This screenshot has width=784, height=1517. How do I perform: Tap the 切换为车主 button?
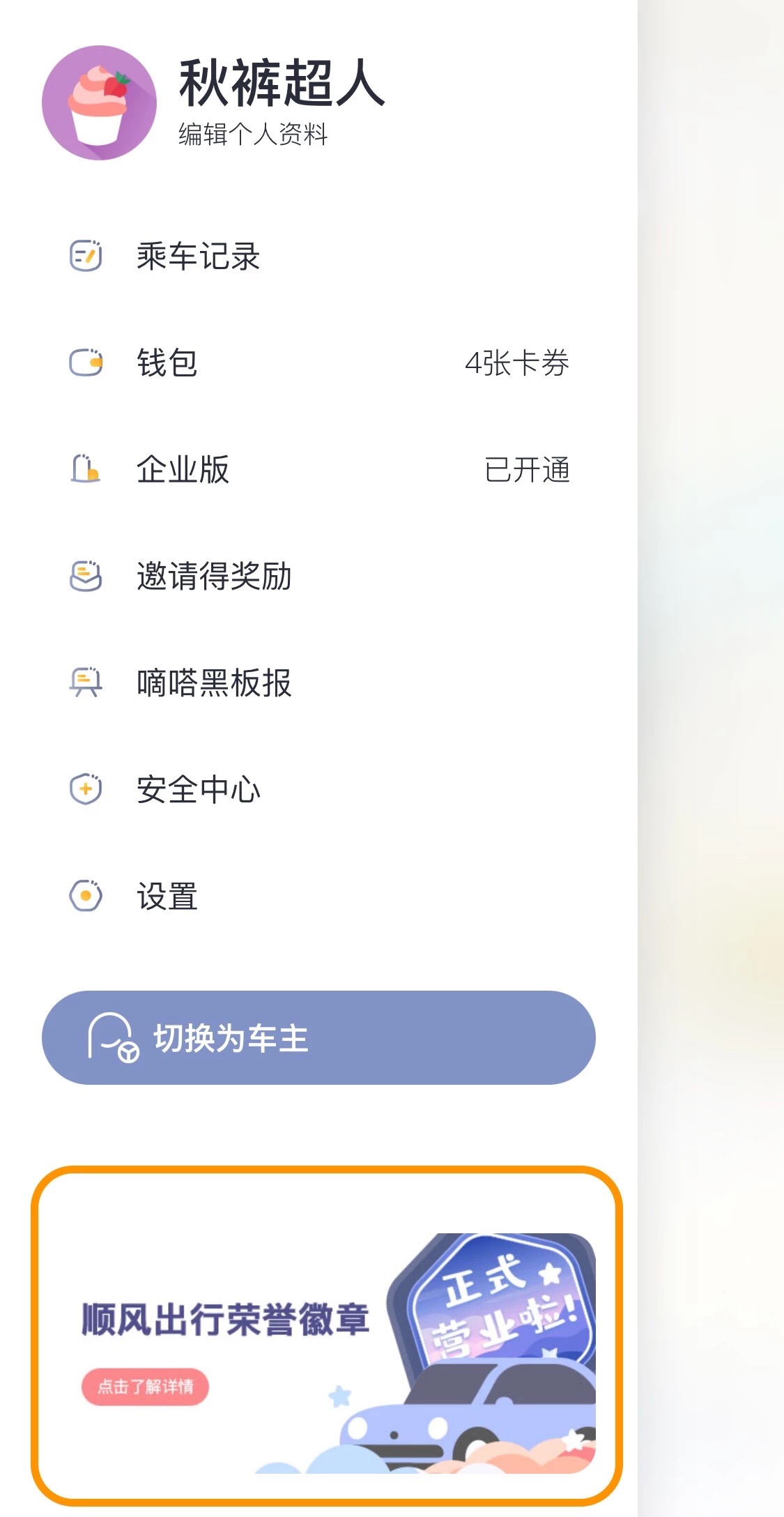coord(320,1039)
